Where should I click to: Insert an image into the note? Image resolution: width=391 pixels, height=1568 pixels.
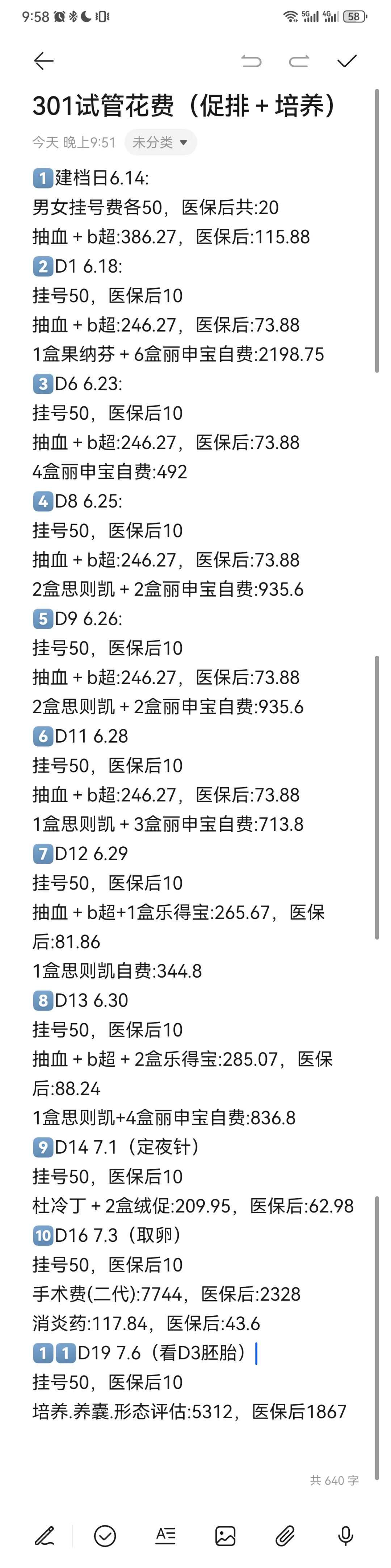click(225, 1536)
